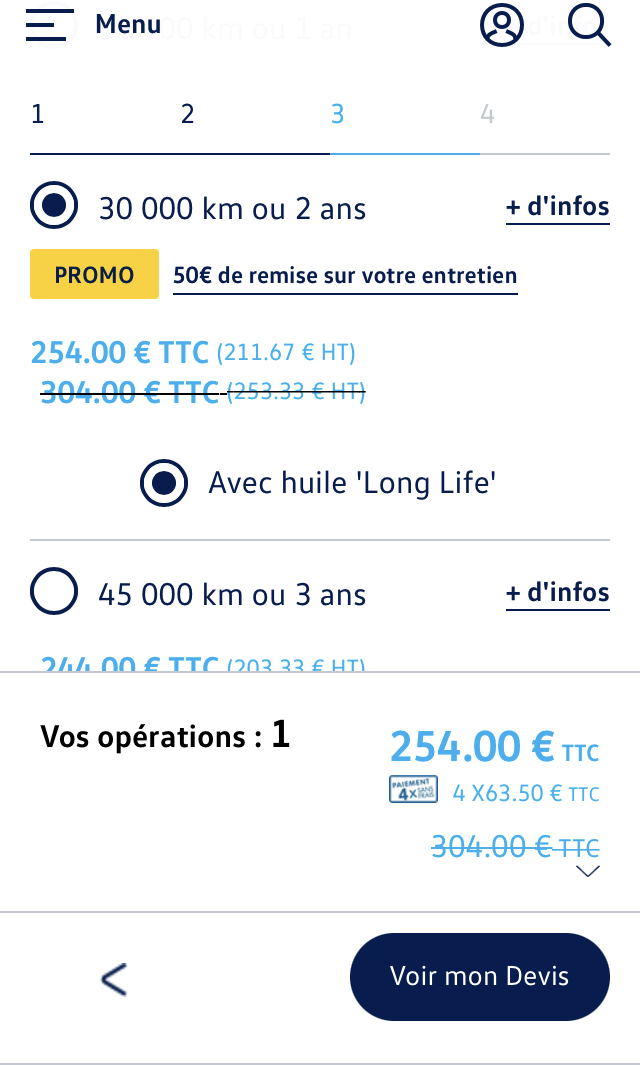Go back to the previous step

[114, 979]
